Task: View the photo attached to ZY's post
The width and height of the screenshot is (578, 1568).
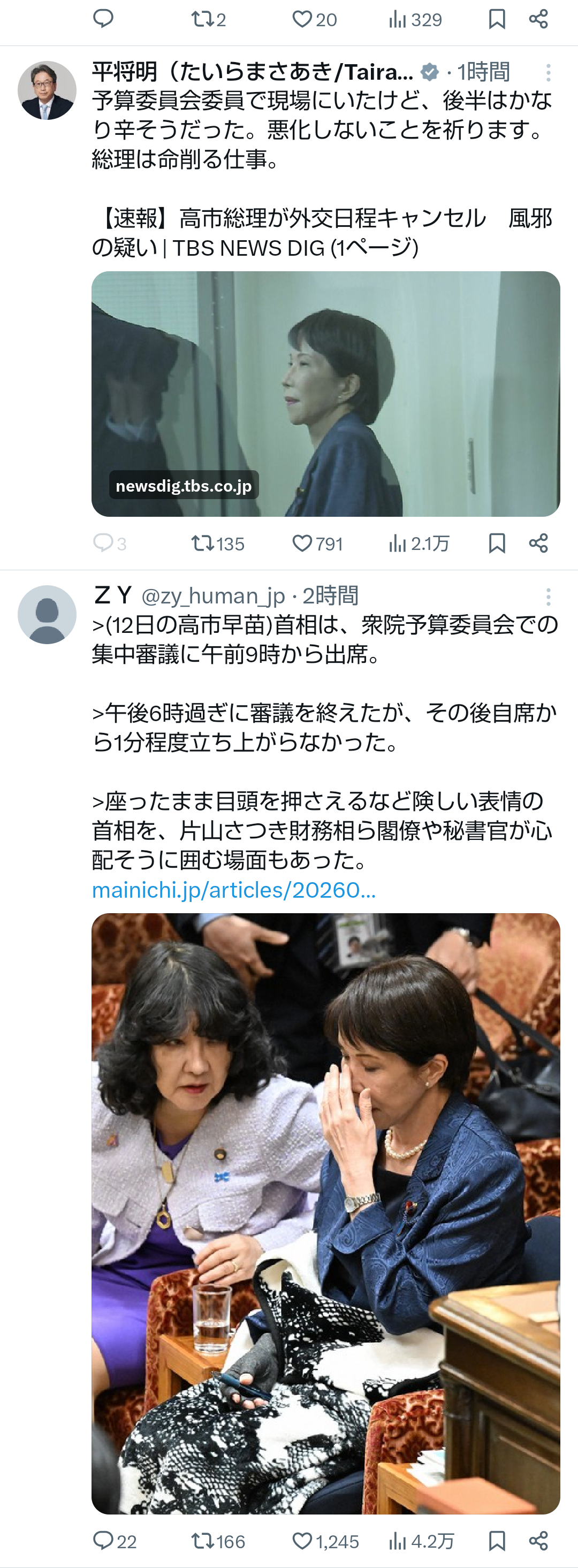Action: click(325, 1214)
